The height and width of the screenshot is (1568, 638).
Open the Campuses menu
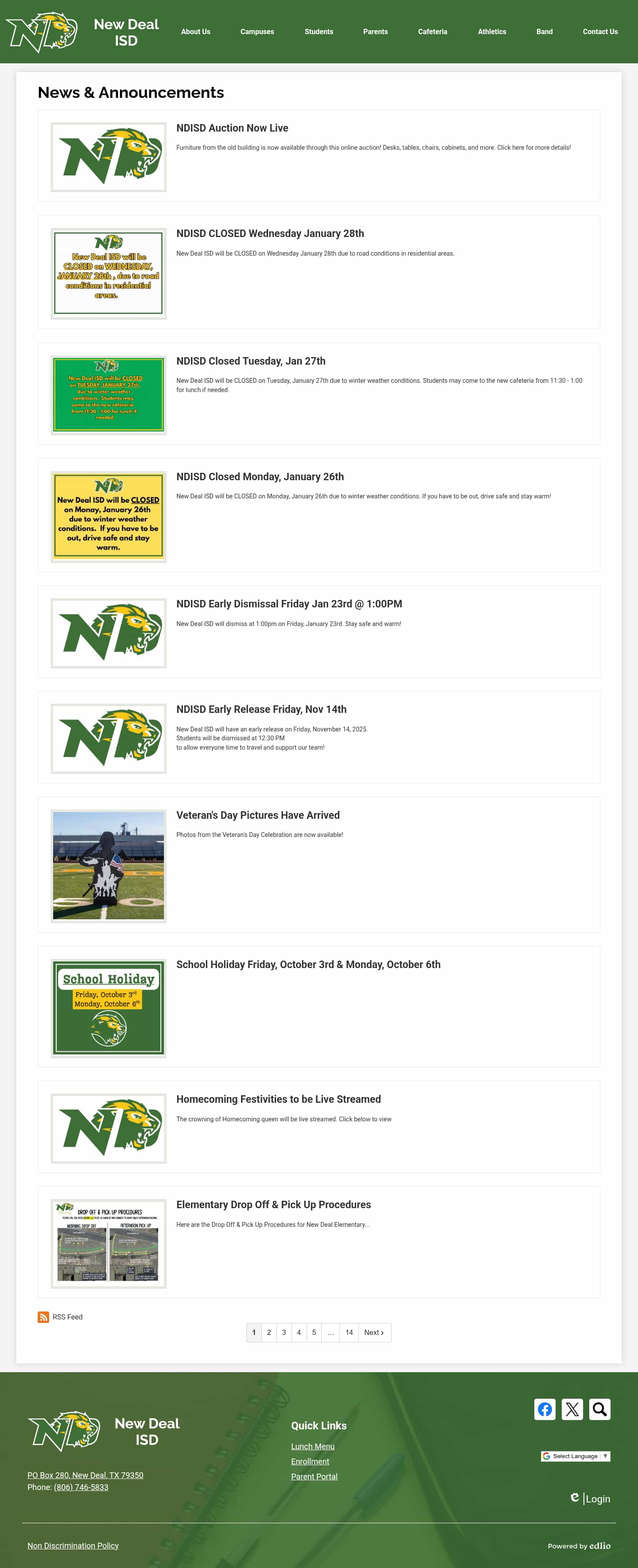pyautogui.click(x=257, y=31)
